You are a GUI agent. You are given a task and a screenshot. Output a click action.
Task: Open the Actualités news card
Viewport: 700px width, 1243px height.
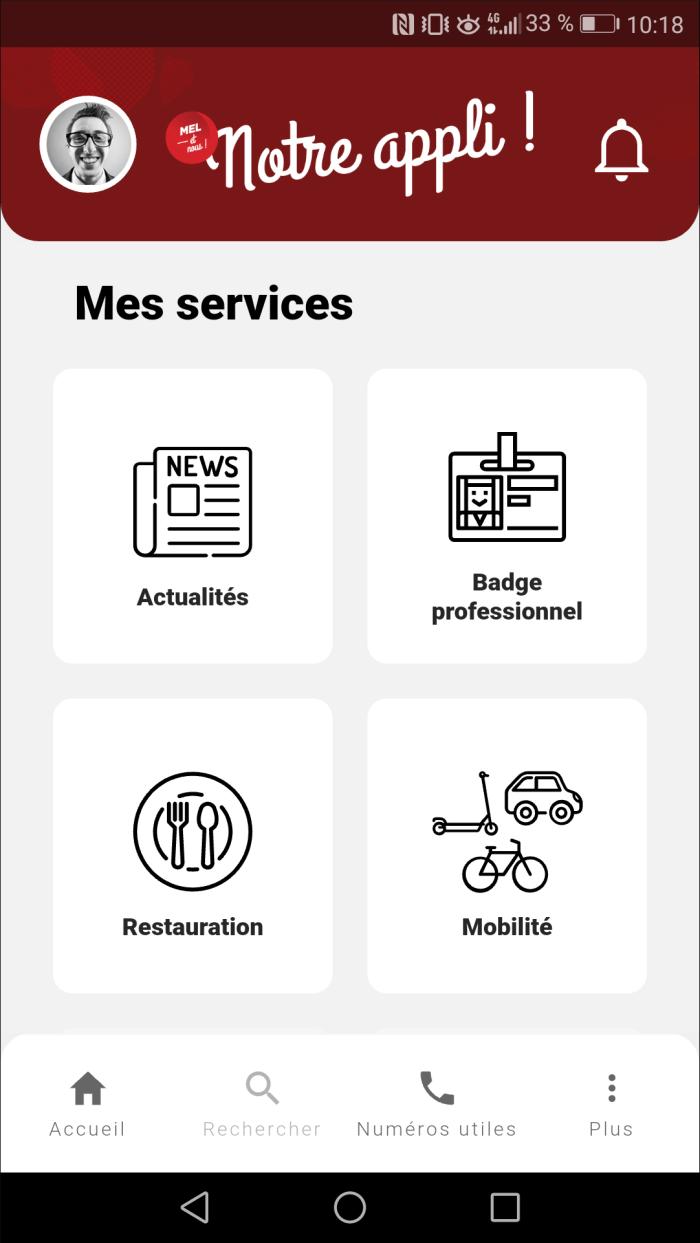(x=193, y=516)
